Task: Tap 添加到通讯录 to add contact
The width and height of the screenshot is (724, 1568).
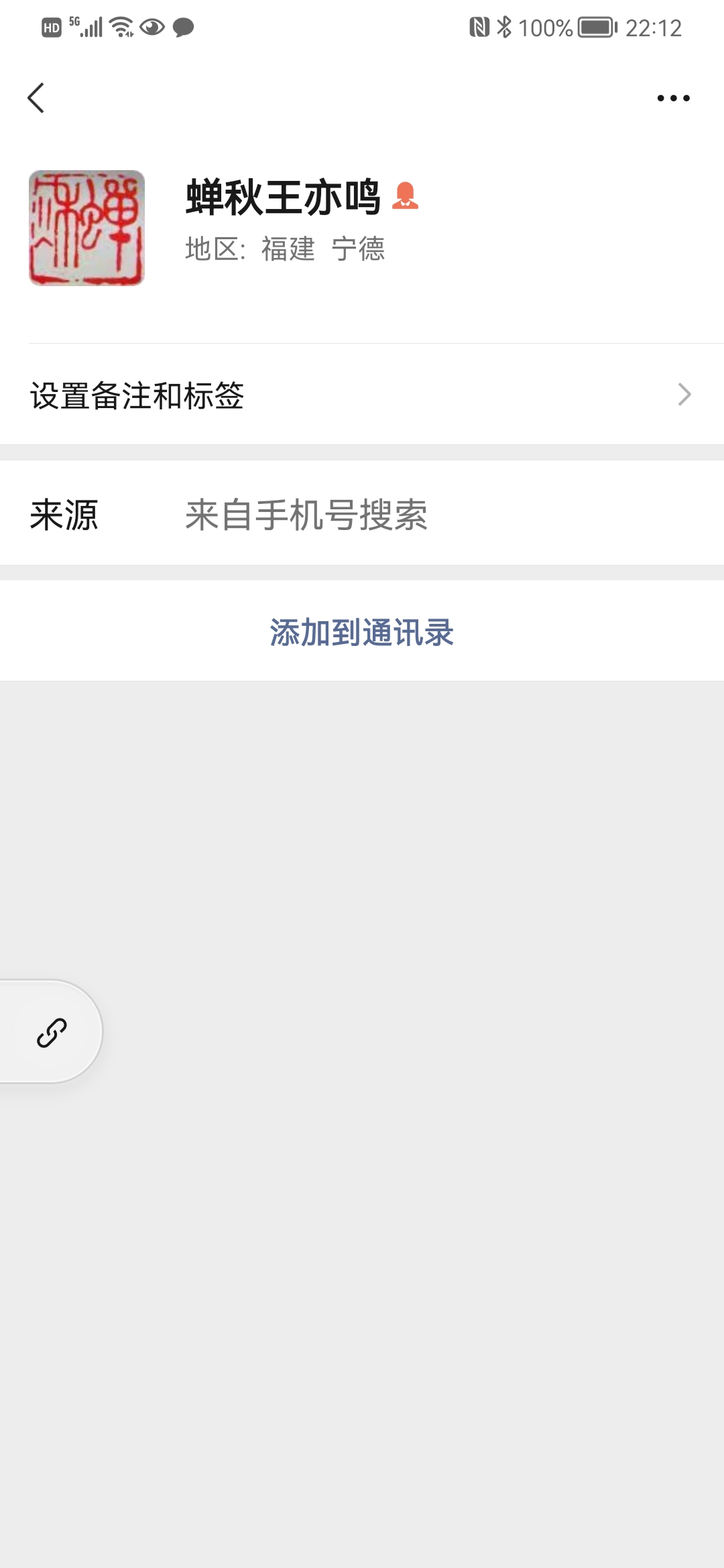Action: point(362,631)
